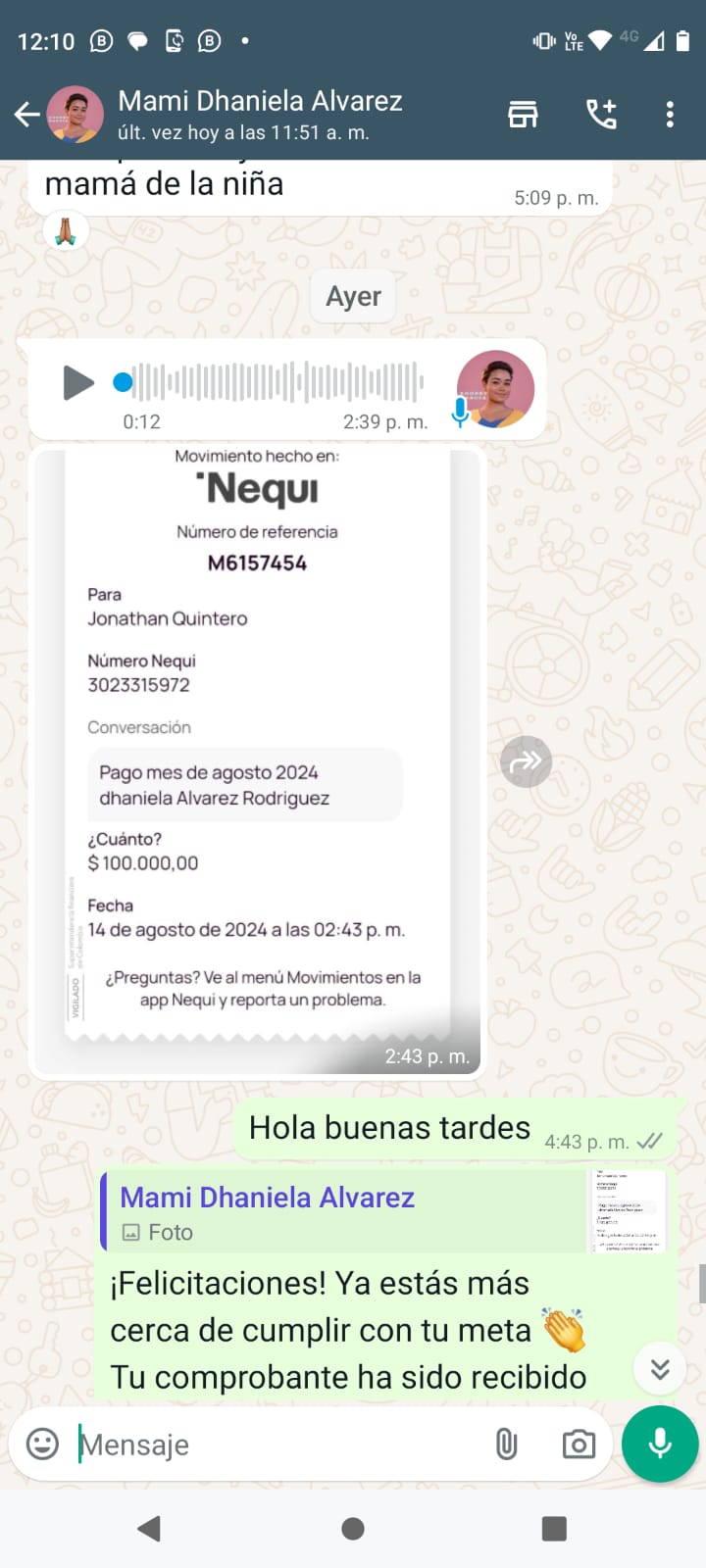Attach a file with the paperclip
Image resolution: width=706 pixels, height=1568 pixels.
pyautogui.click(x=506, y=1444)
